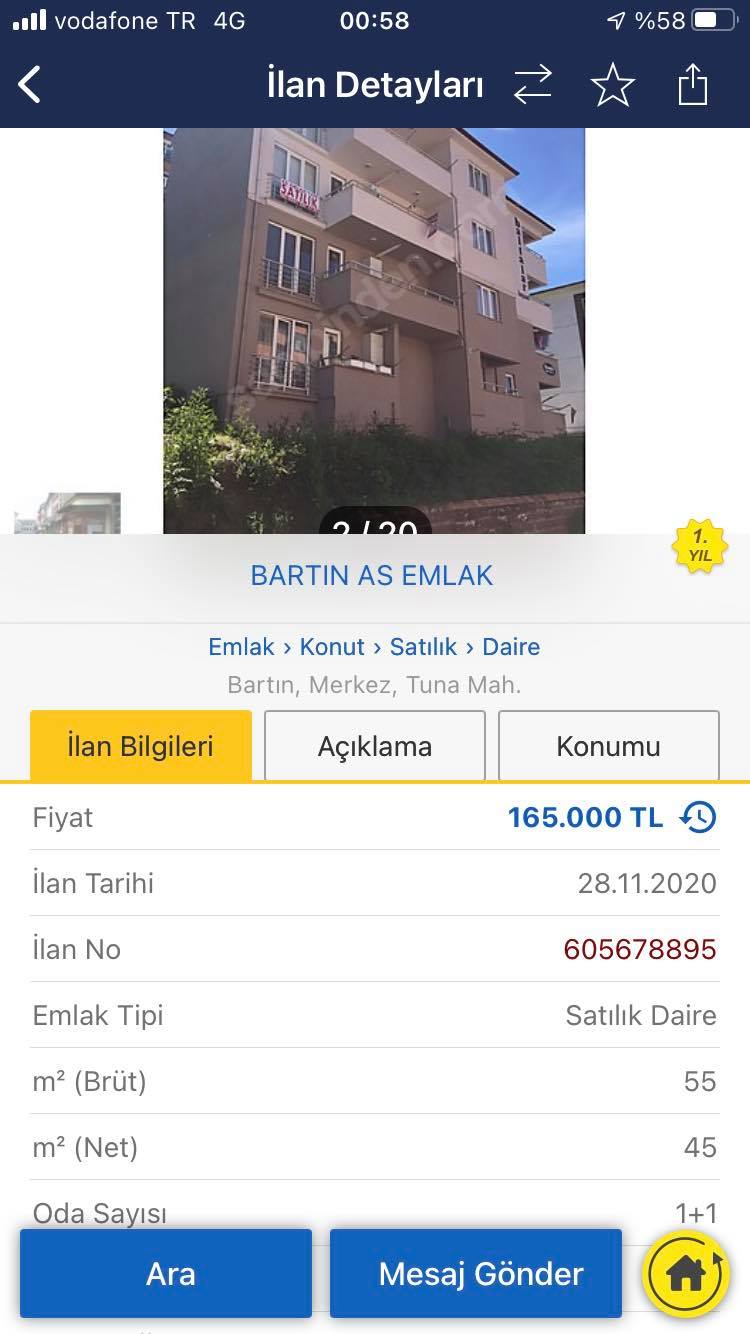Open the Emlak breadcrumb category
This screenshot has height=1334, width=750.
(241, 647)
